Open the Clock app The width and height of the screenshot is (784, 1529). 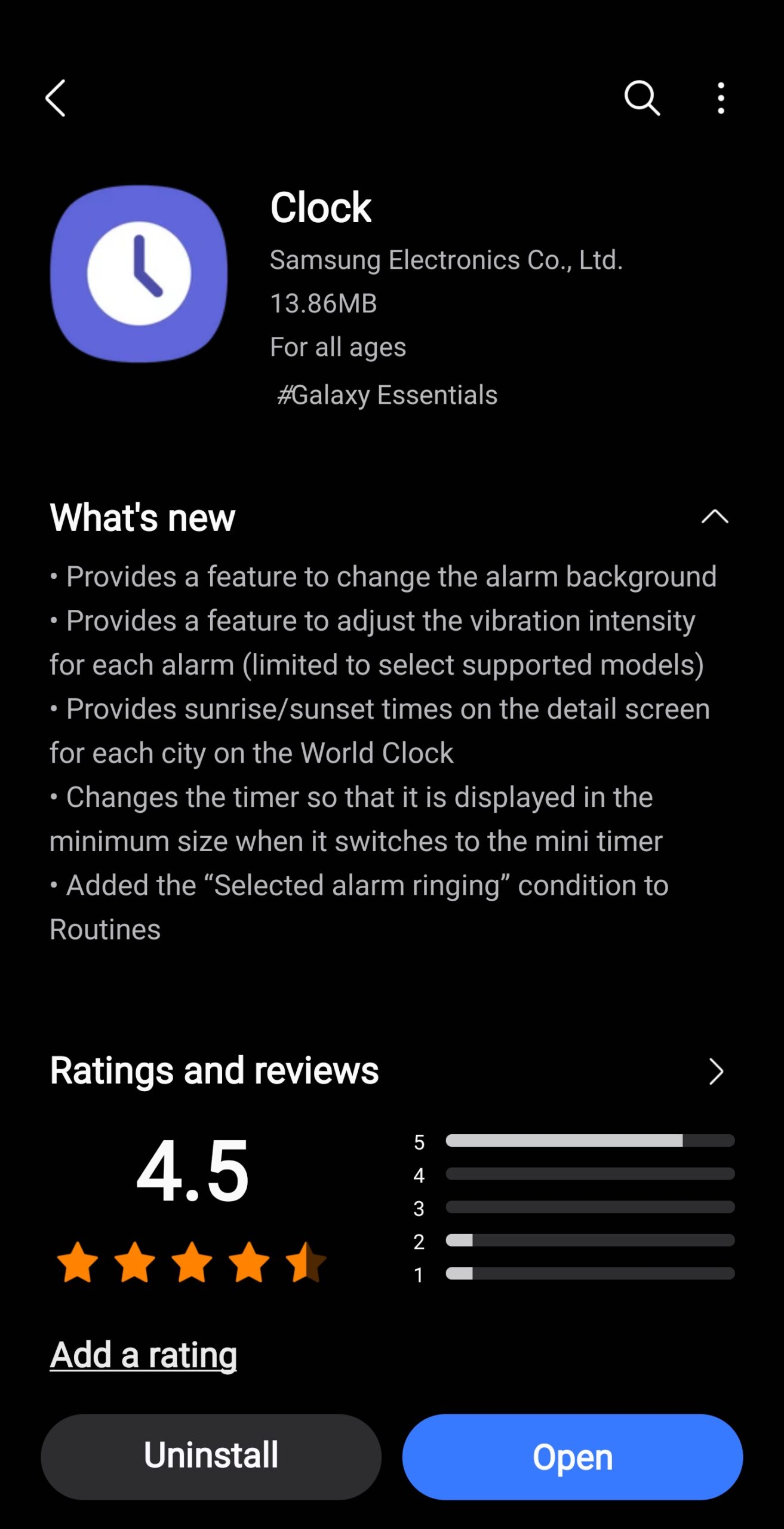572,1456
